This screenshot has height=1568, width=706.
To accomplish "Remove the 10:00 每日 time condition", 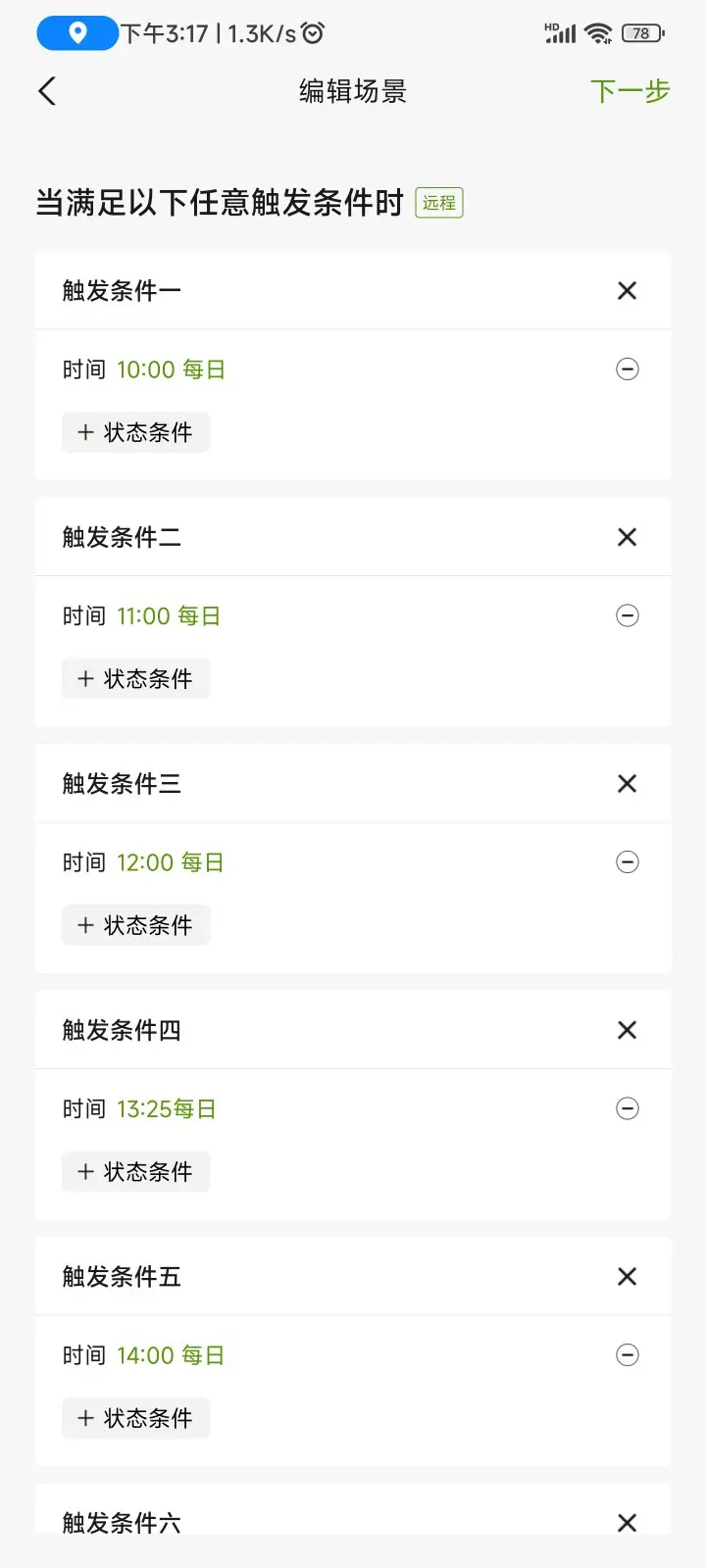I will (x=628, y=369).
